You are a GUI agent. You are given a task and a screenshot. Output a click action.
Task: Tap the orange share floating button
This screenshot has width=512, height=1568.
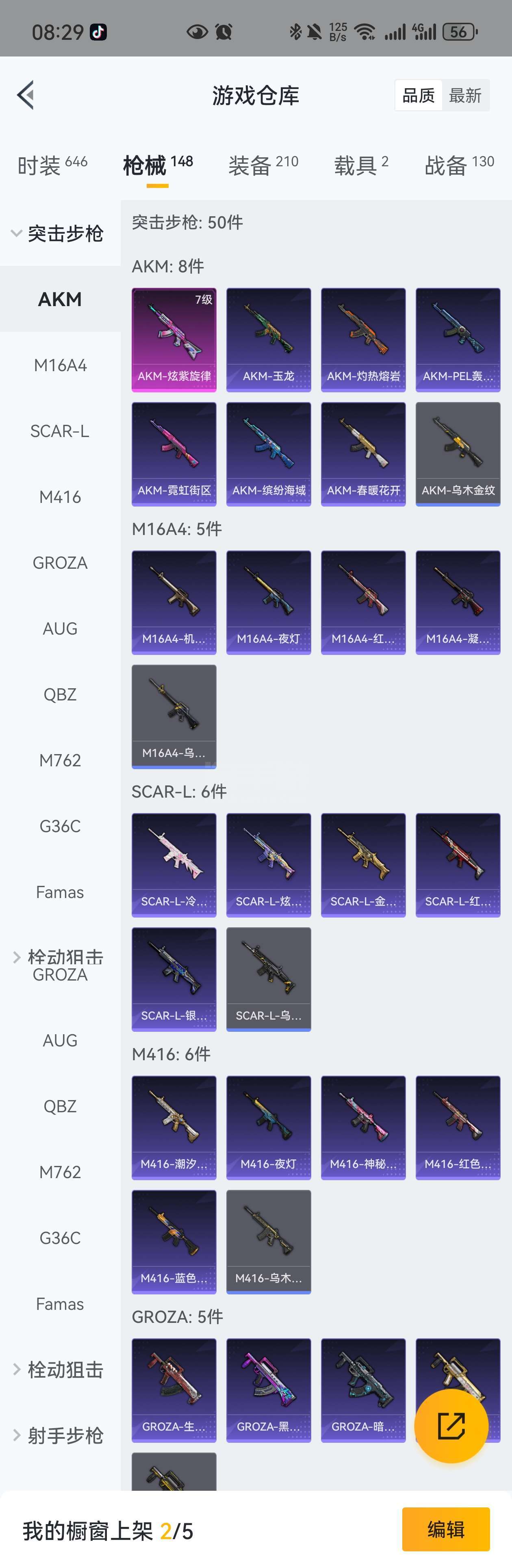pos(451,1426)
